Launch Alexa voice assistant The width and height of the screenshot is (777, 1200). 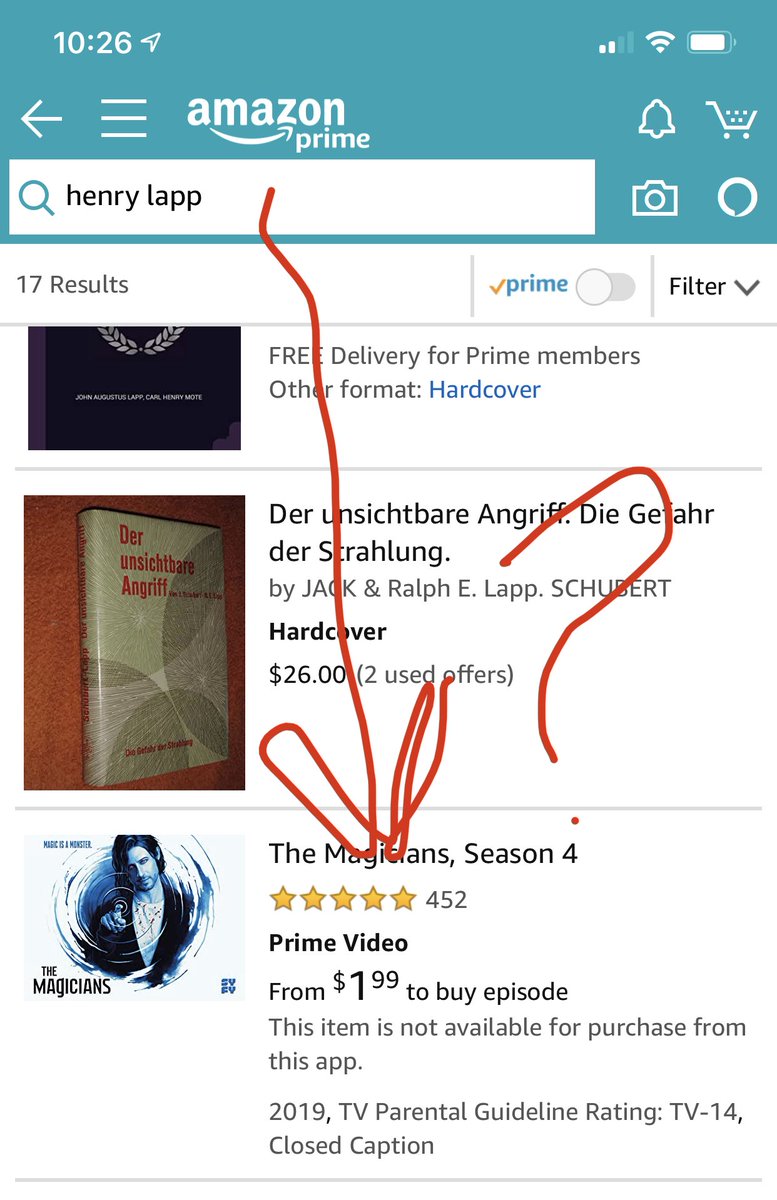tap(737, 198)
